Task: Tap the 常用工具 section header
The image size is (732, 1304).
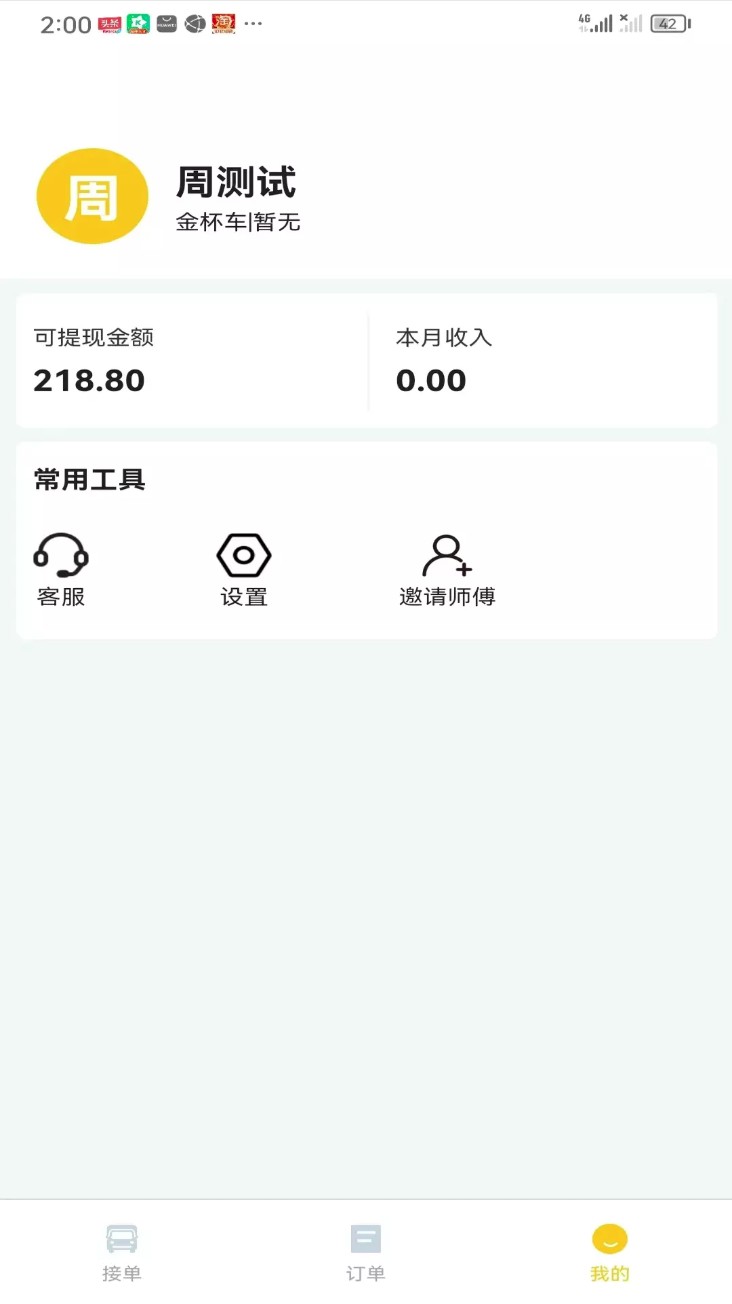Action: coord(90,479)
